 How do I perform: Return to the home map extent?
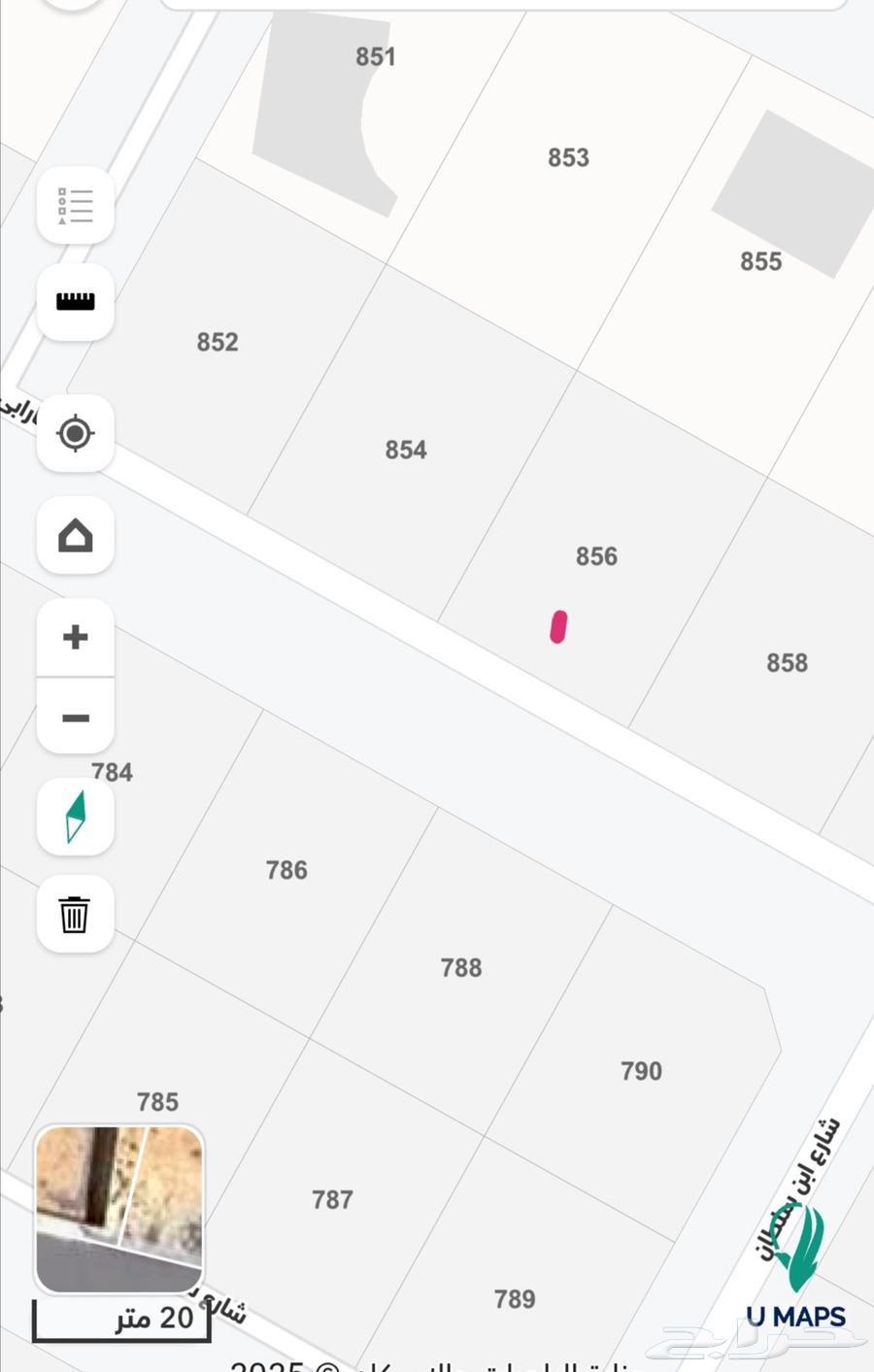[x=76, y=535]
